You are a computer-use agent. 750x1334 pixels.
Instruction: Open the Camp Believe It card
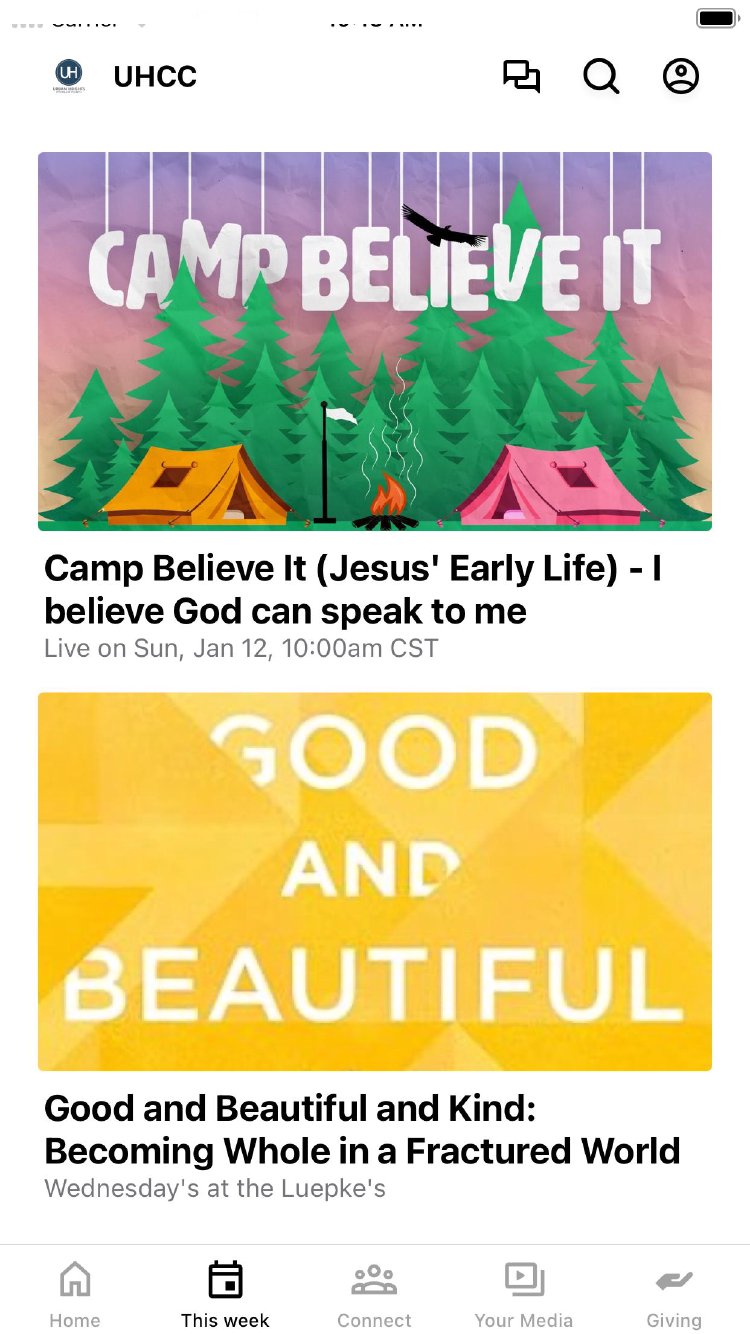point(375,342)
